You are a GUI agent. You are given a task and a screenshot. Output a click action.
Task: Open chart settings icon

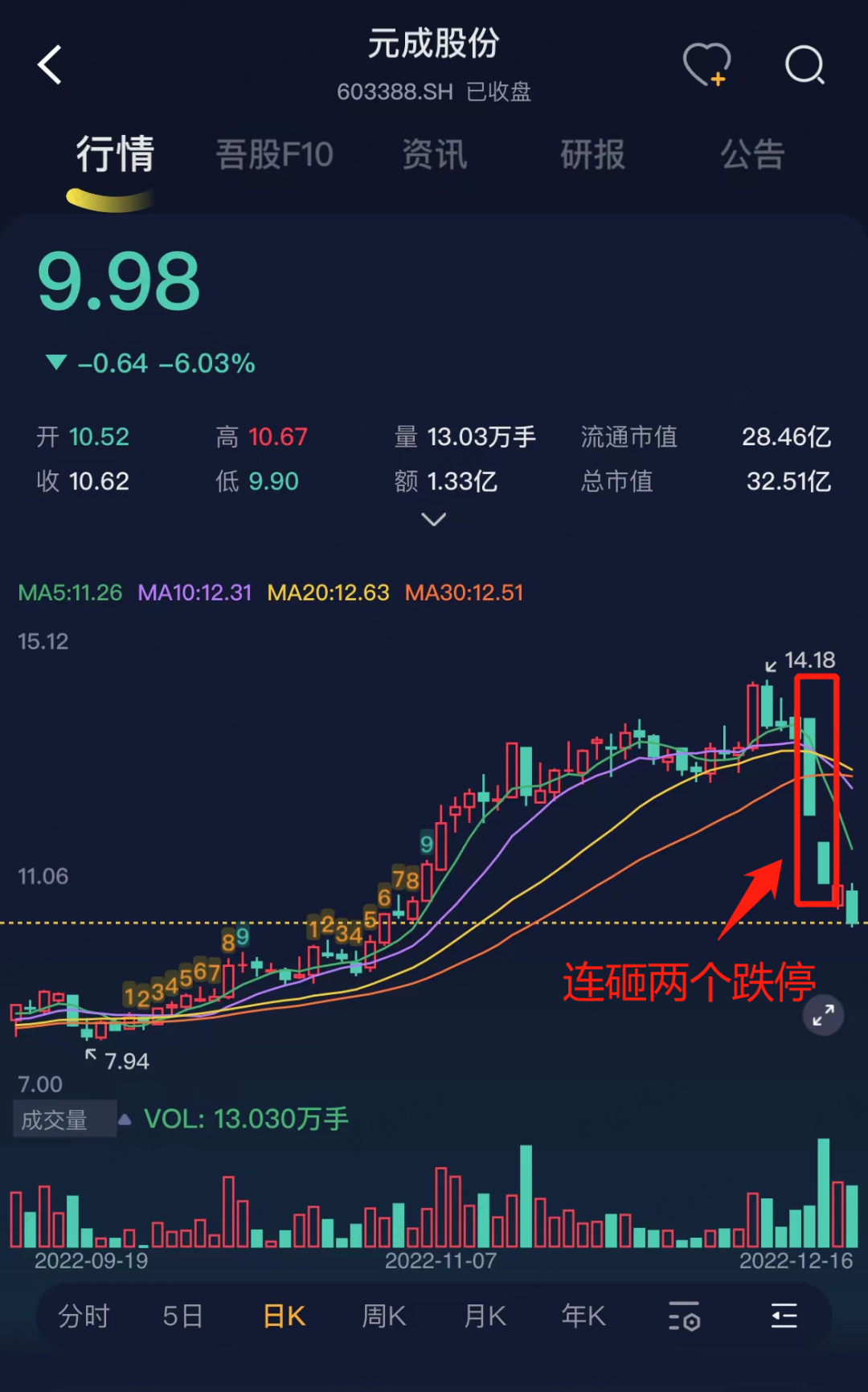tap(684, 1316)
